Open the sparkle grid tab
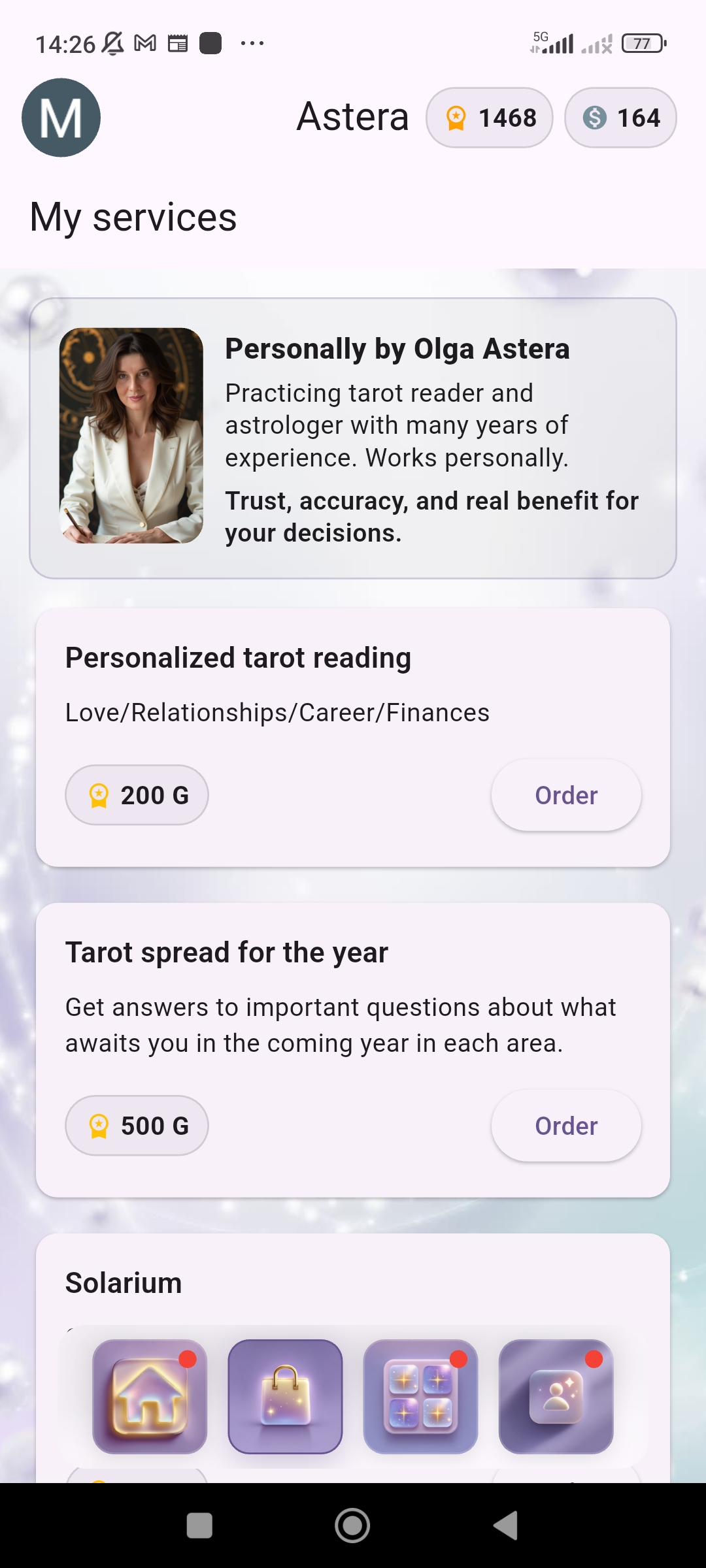Image resolution: width=706 pixels, height=1568 pixels. [x=420, y=1396]
